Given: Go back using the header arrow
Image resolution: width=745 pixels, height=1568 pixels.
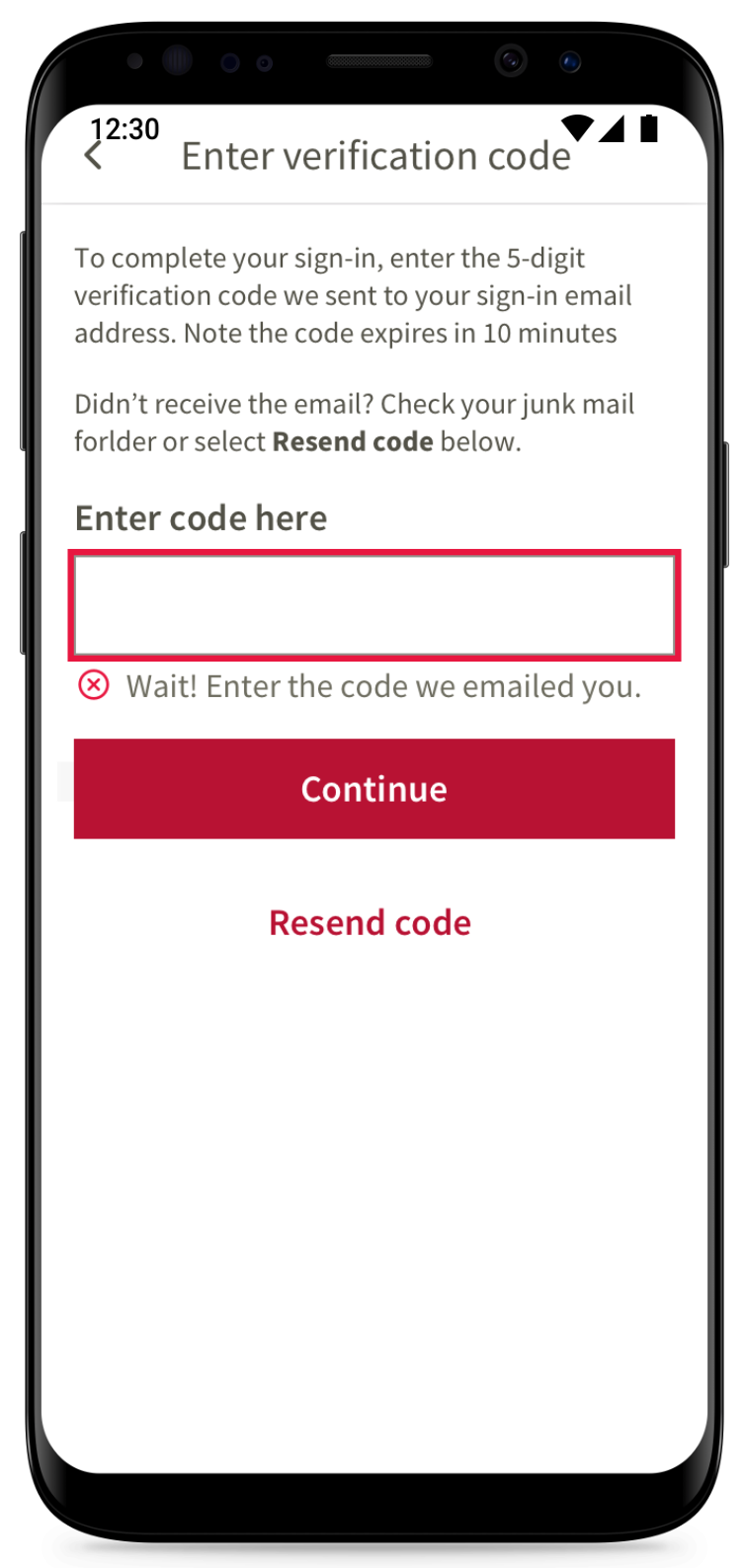Looking at the screenshot, I should pos(93,155).
